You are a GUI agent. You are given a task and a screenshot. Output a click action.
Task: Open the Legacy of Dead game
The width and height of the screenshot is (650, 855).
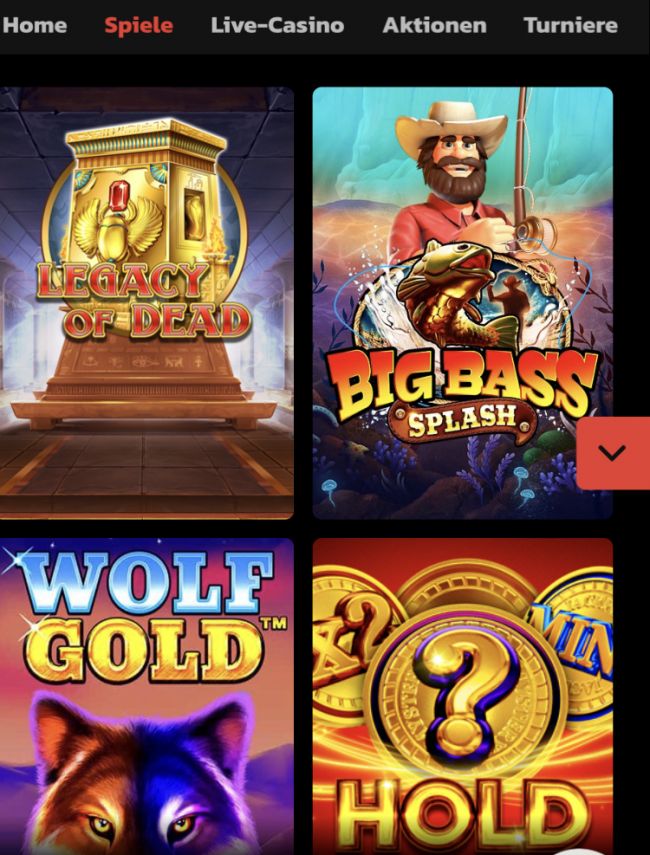(x=146, y=302)
